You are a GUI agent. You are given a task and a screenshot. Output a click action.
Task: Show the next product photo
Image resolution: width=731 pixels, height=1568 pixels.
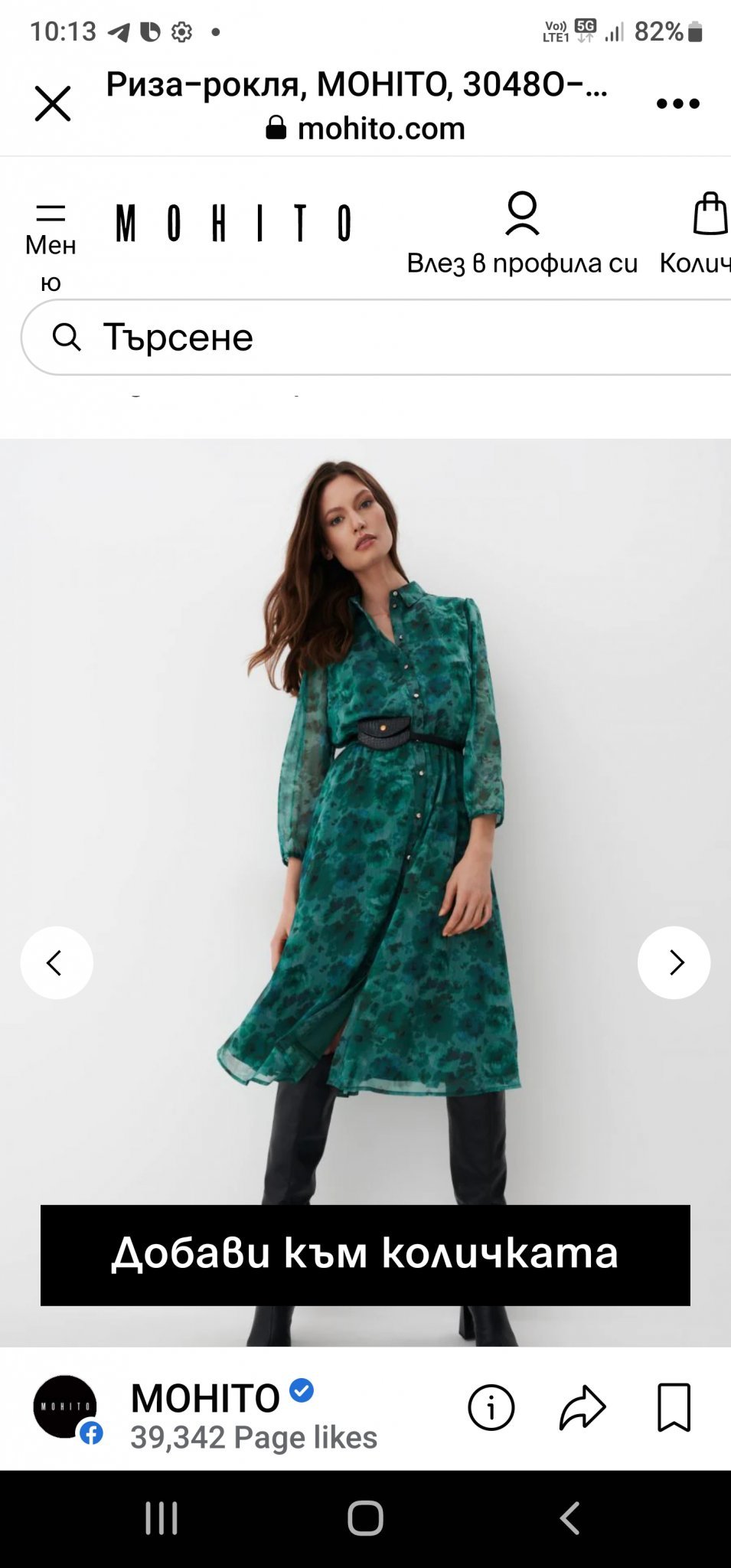click(x=674, y=962)
